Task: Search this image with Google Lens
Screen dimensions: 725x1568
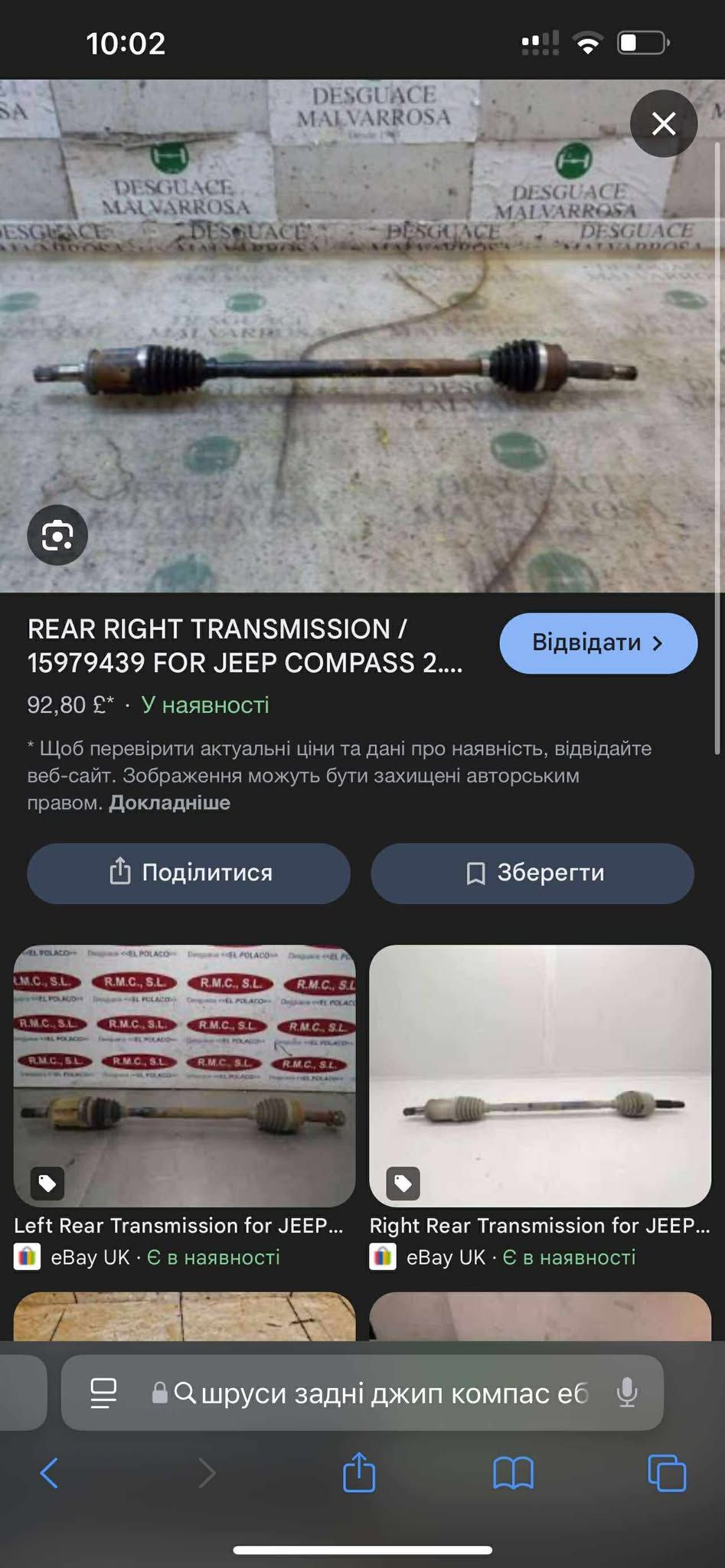Action: (x=57, y=535)
